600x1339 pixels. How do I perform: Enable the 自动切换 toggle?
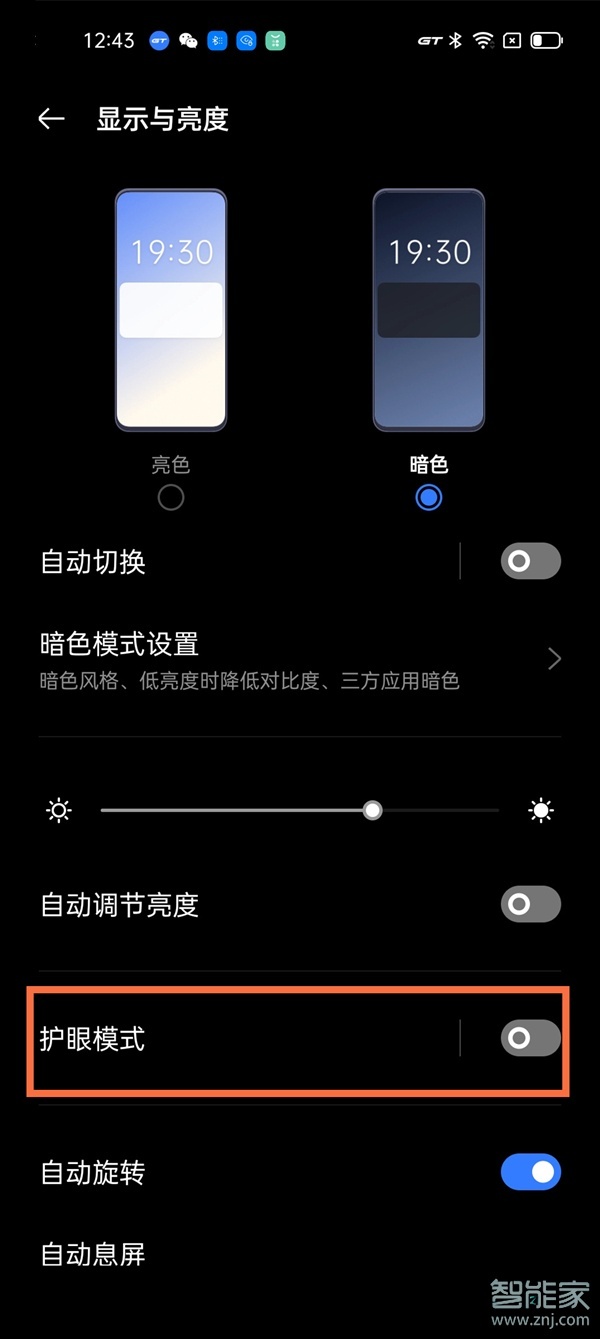530,562
